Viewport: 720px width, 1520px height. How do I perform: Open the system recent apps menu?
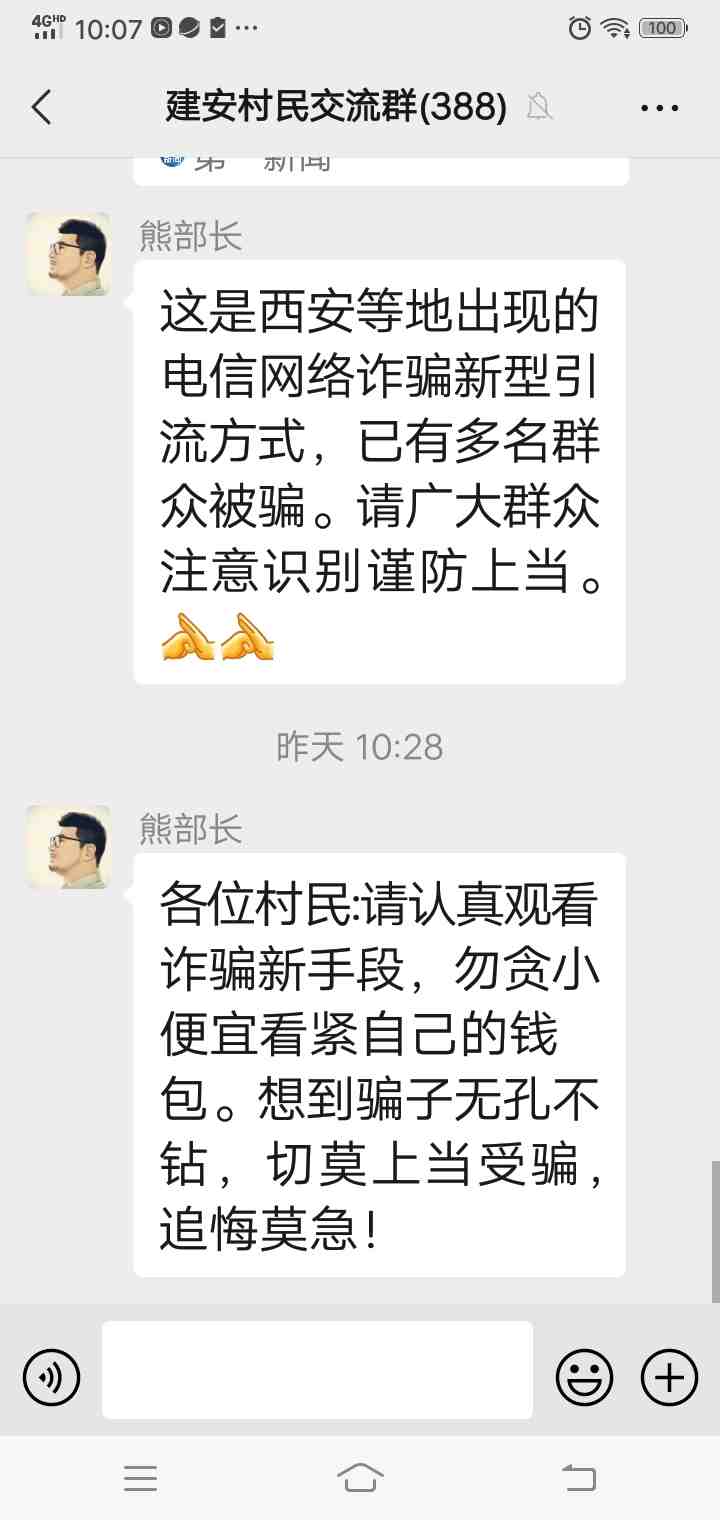pyautogui.click(x=140, y=1477)
